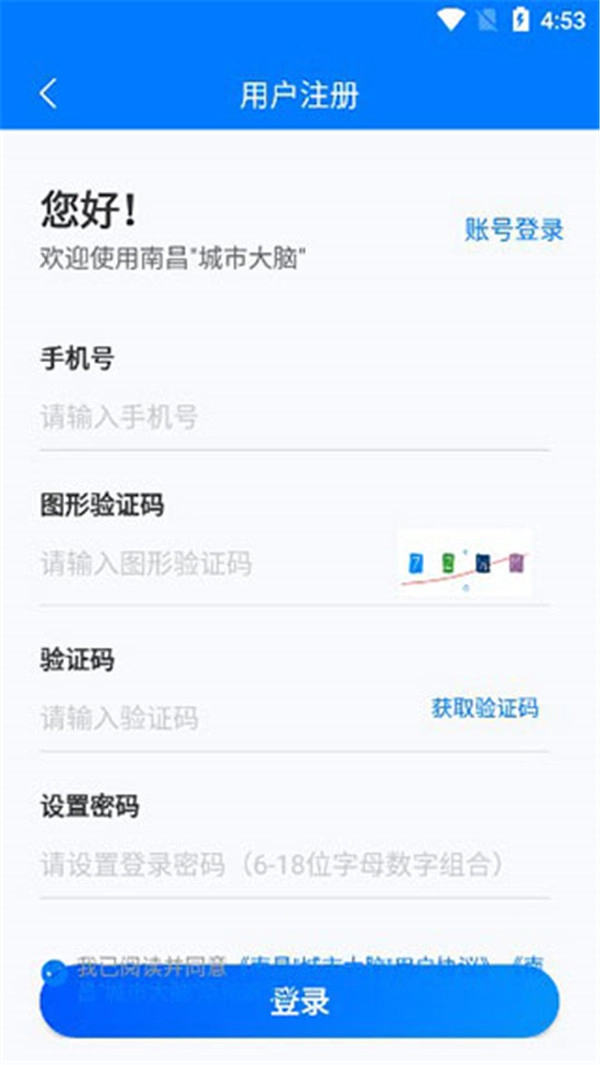Refresh the graphic captcha image
The image size is (600, 1065).
[464, 563]
